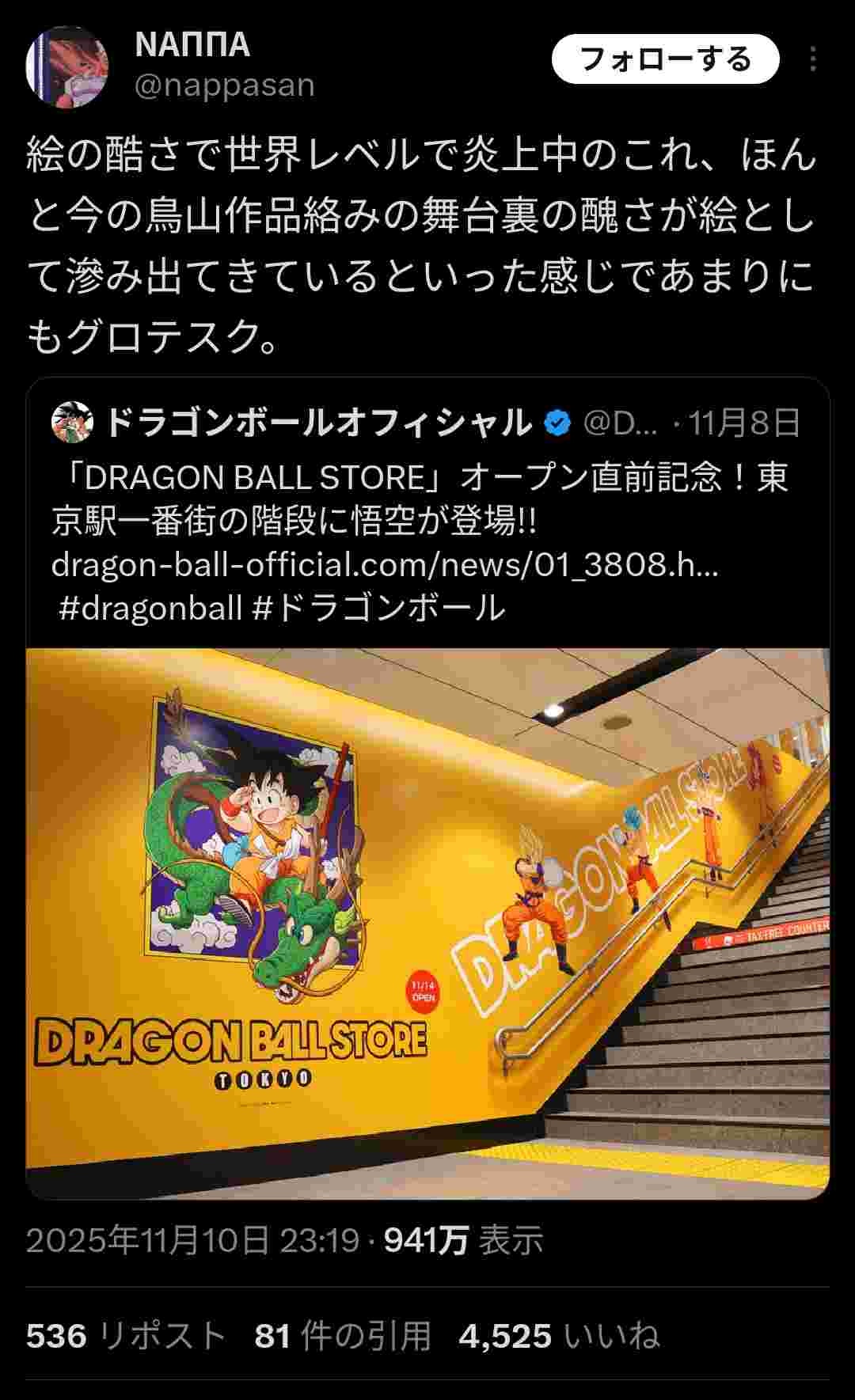855x1400 pixels.
Task: Open the tweet overflow menu
Action: click(813, 59)
